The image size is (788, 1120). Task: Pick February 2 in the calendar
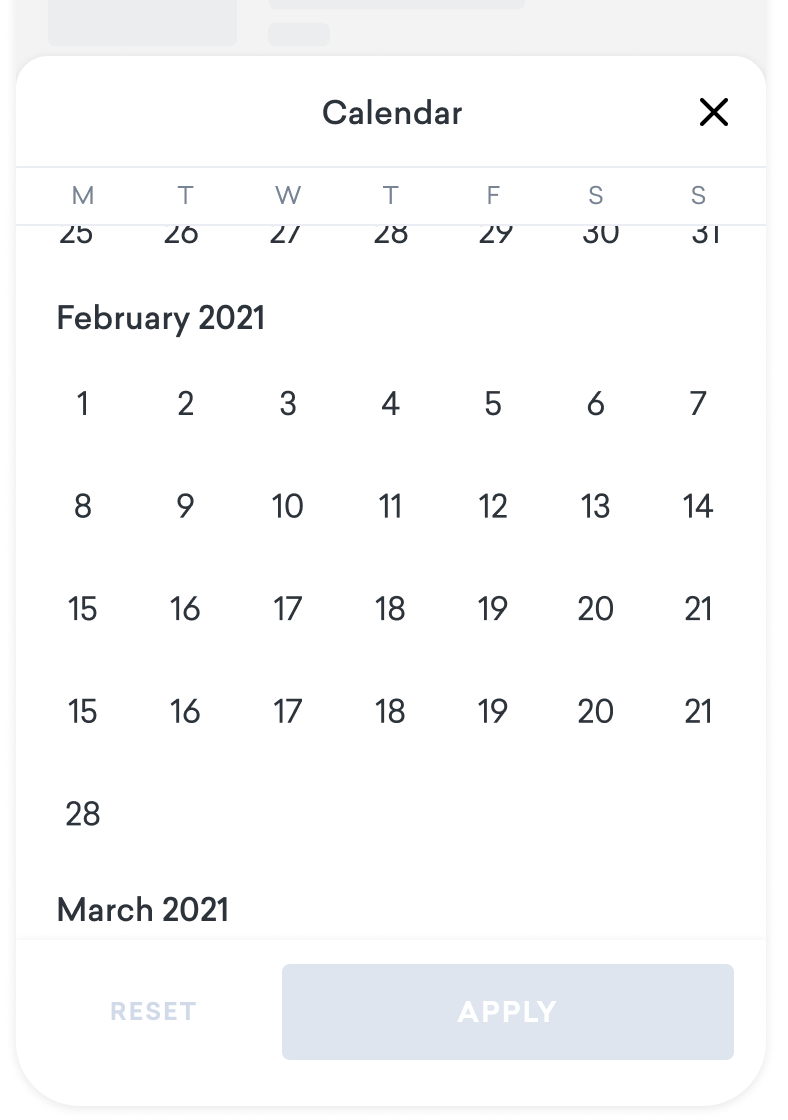(x=185, y=404)
